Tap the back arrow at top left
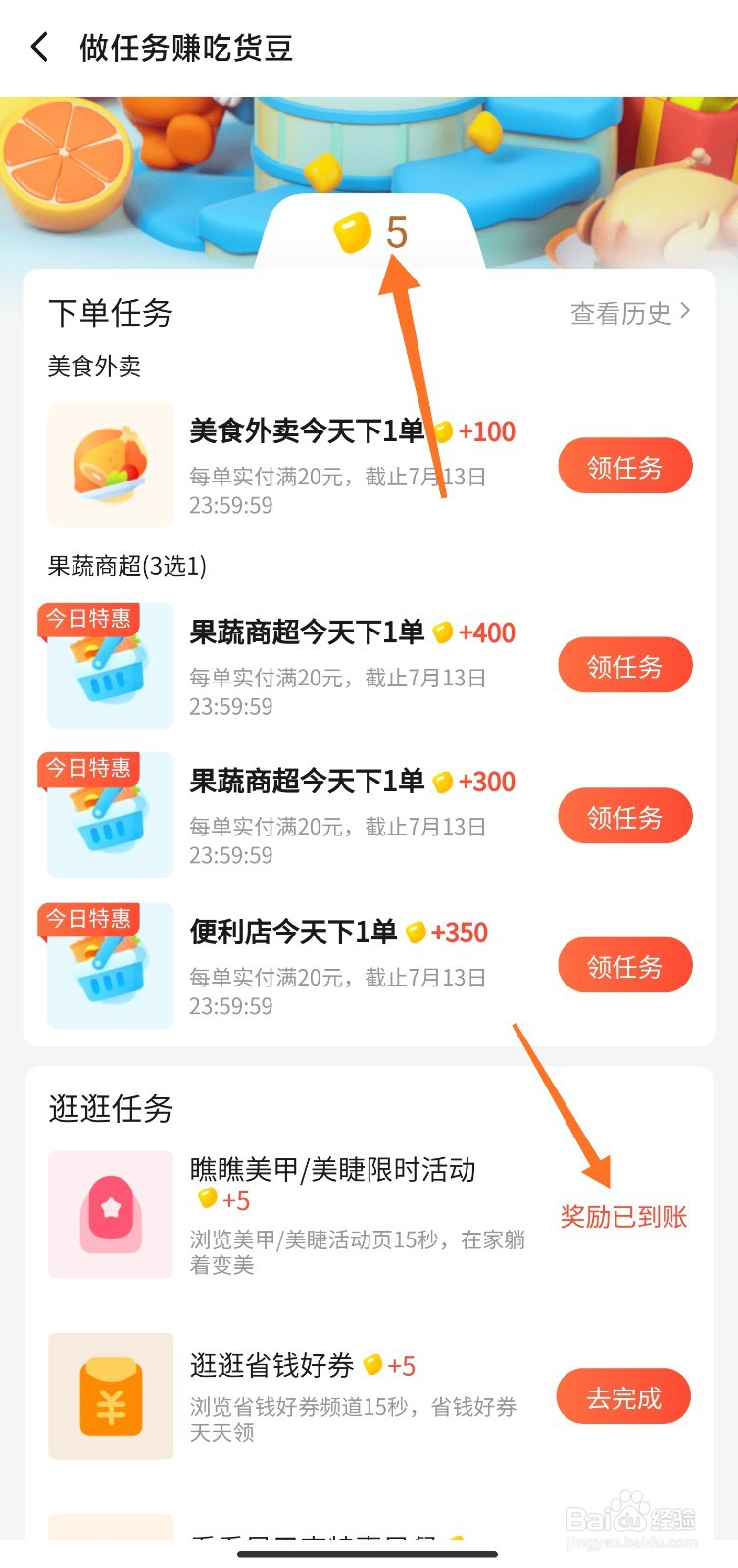 (38, 46)
